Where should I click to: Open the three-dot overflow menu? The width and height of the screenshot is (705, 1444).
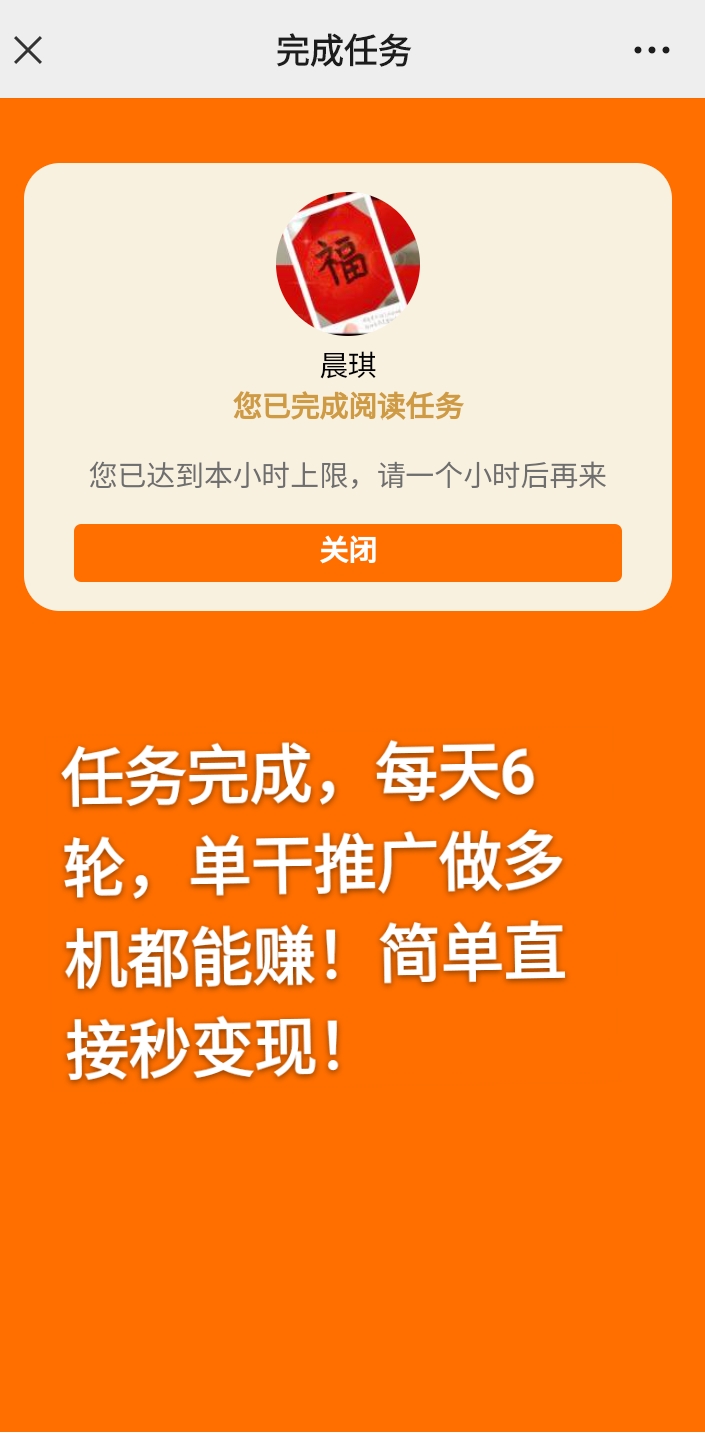coord(651,50)
